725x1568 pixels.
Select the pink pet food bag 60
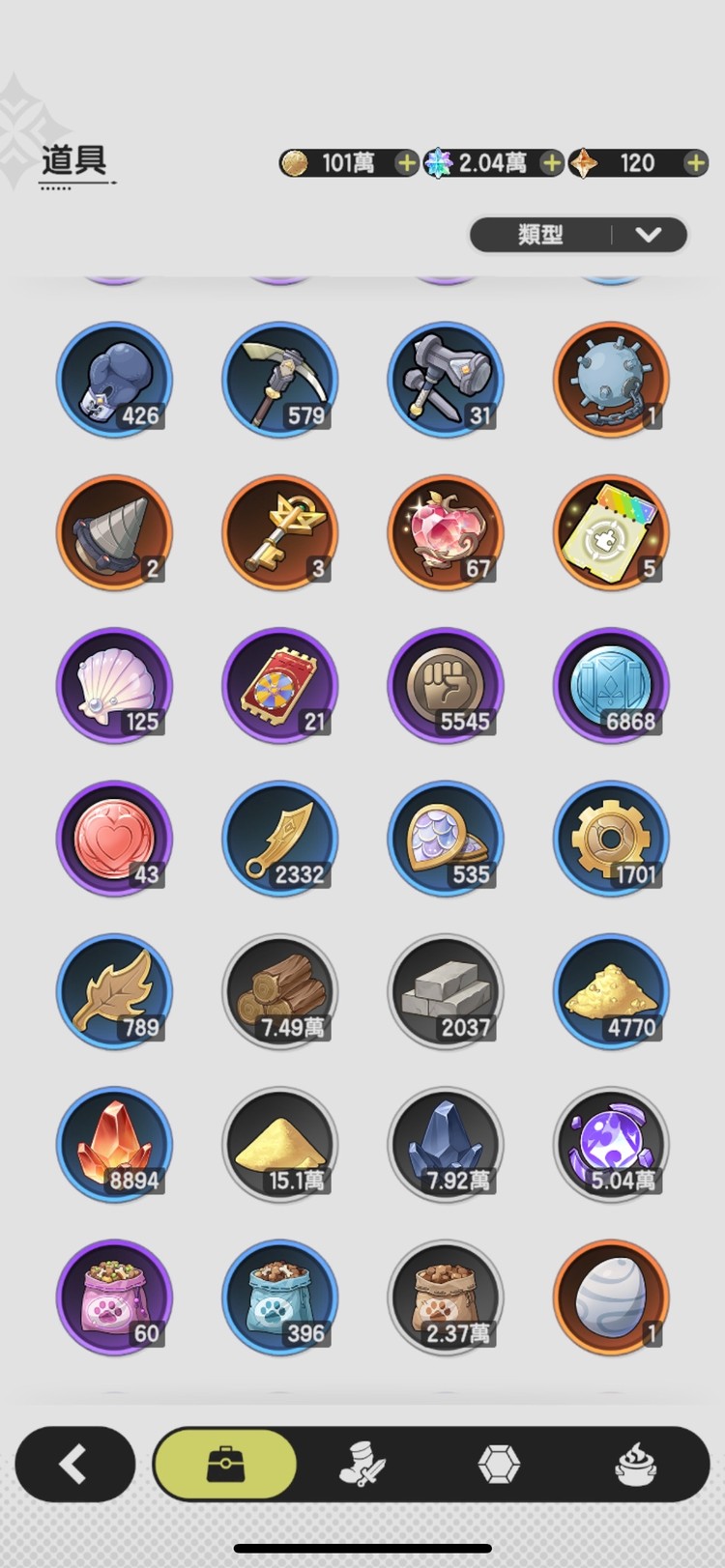(x=114, y=1297)
